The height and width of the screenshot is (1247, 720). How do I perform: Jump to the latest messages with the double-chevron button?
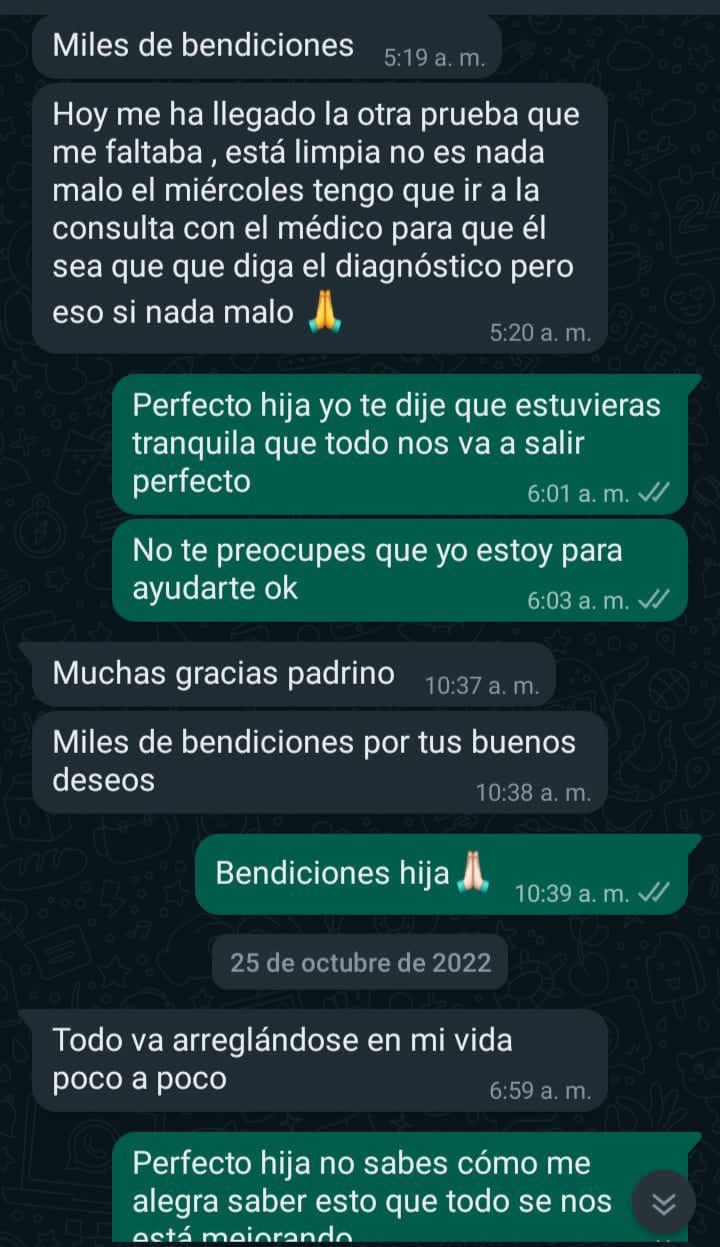(664, 1203)
